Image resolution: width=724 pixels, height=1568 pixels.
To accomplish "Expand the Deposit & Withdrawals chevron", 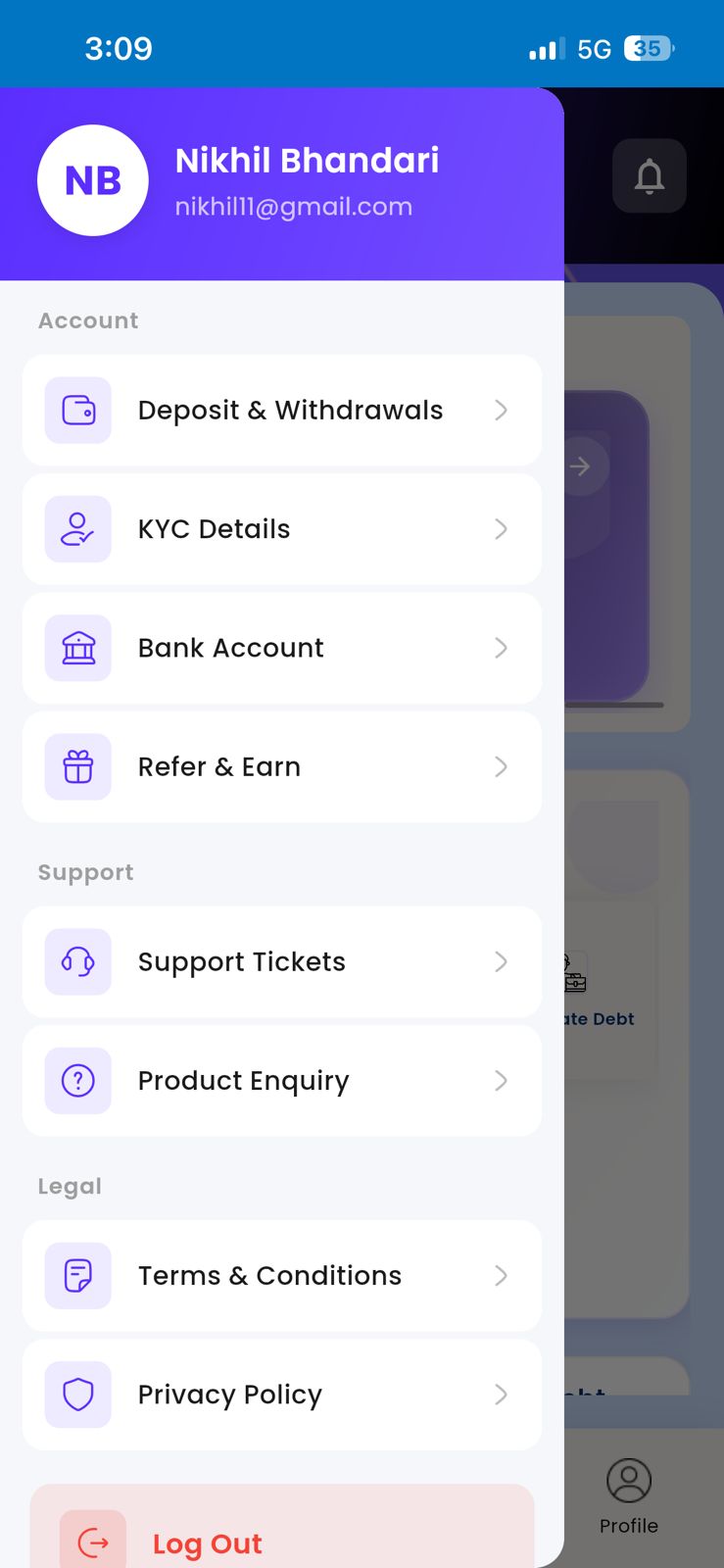I will coord(501,411).
